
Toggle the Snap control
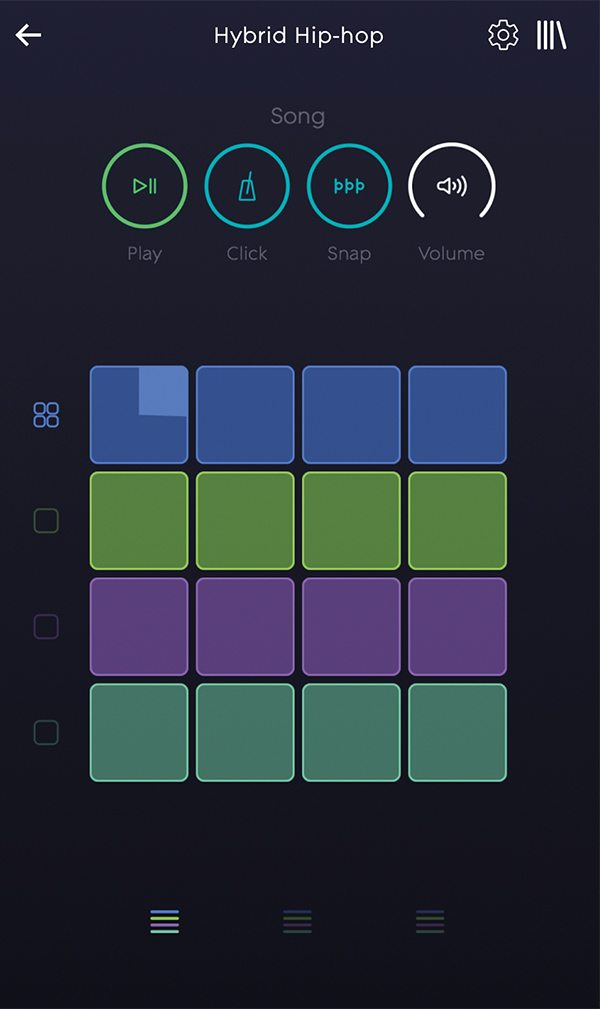point(349,186)
